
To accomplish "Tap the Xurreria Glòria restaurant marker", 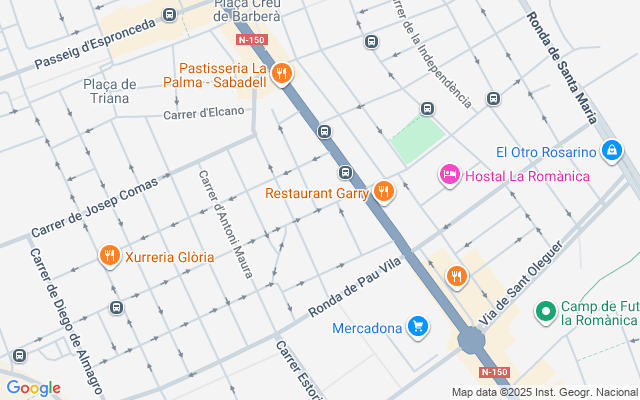I will tap(110, 256).
